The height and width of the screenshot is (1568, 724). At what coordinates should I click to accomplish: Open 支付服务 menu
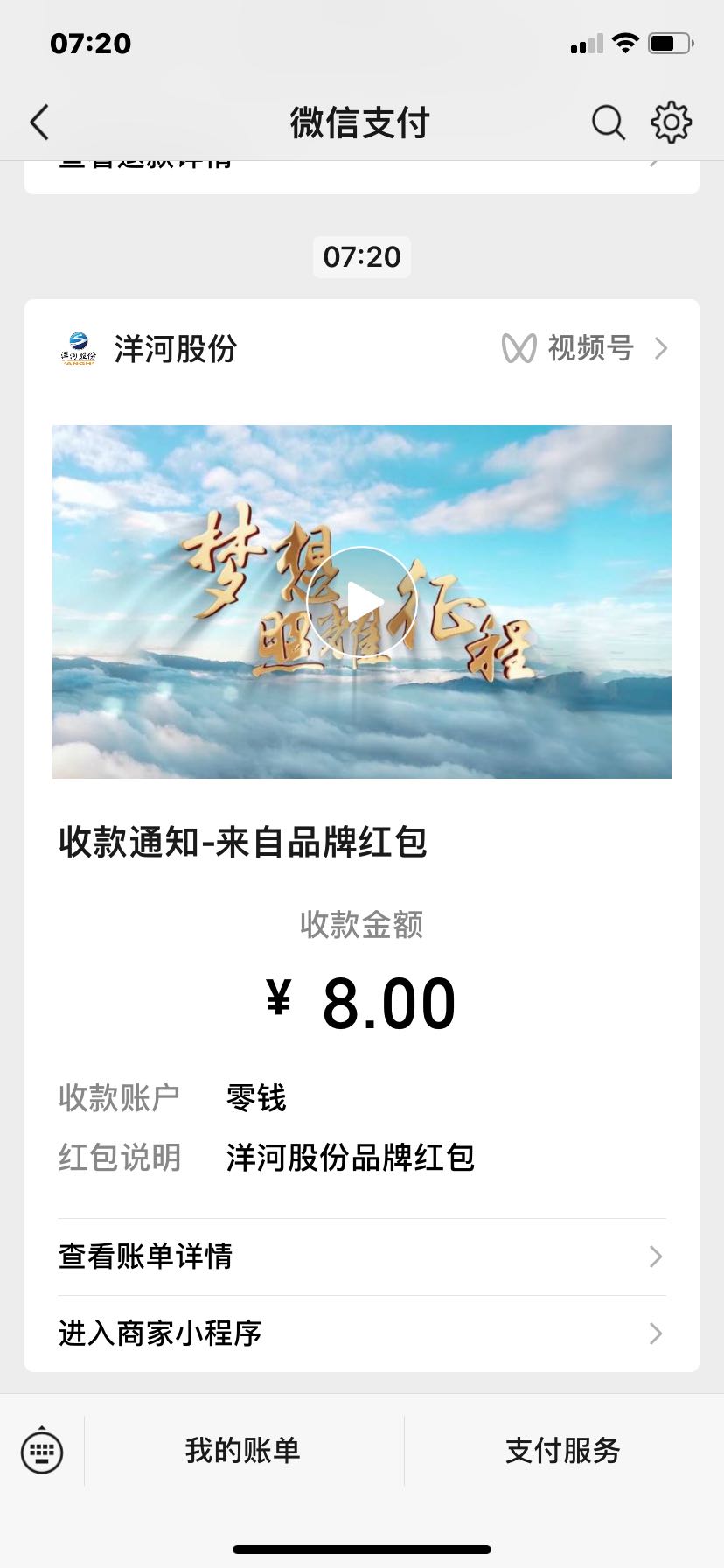click(563, 1450)
